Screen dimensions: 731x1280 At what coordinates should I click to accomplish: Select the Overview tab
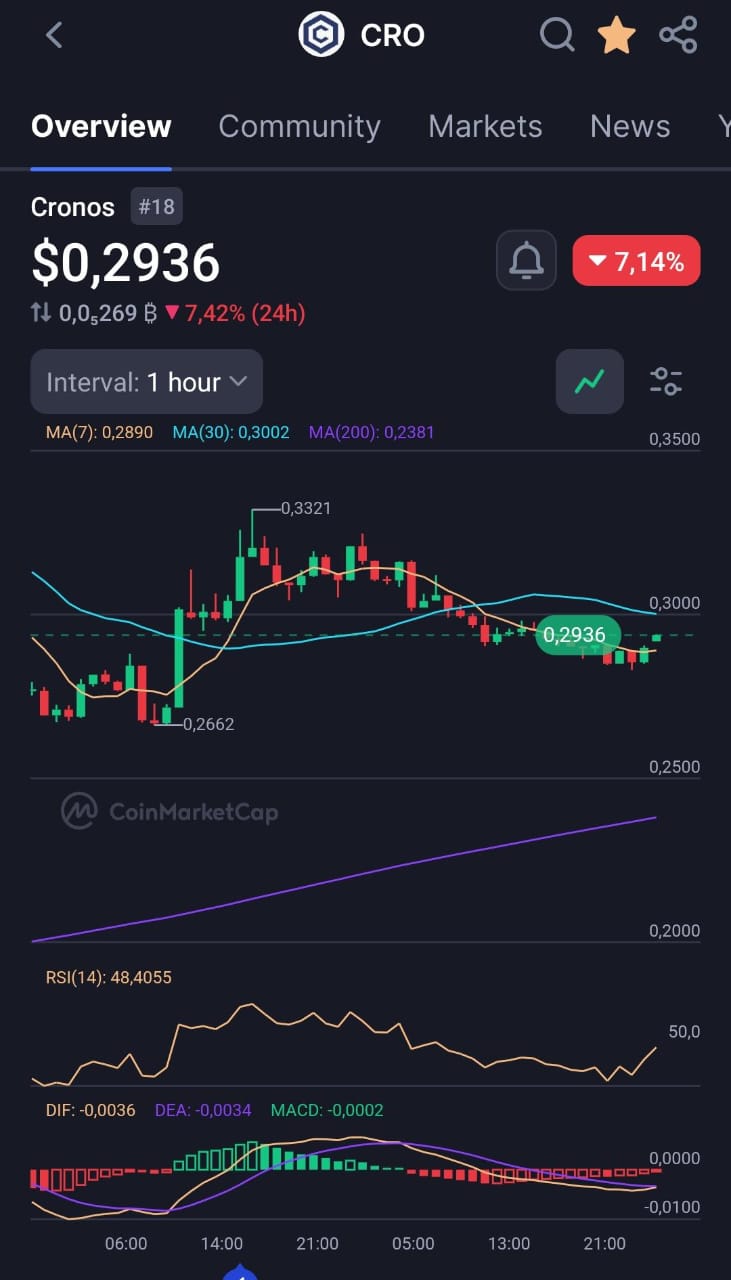pos(101,126)
